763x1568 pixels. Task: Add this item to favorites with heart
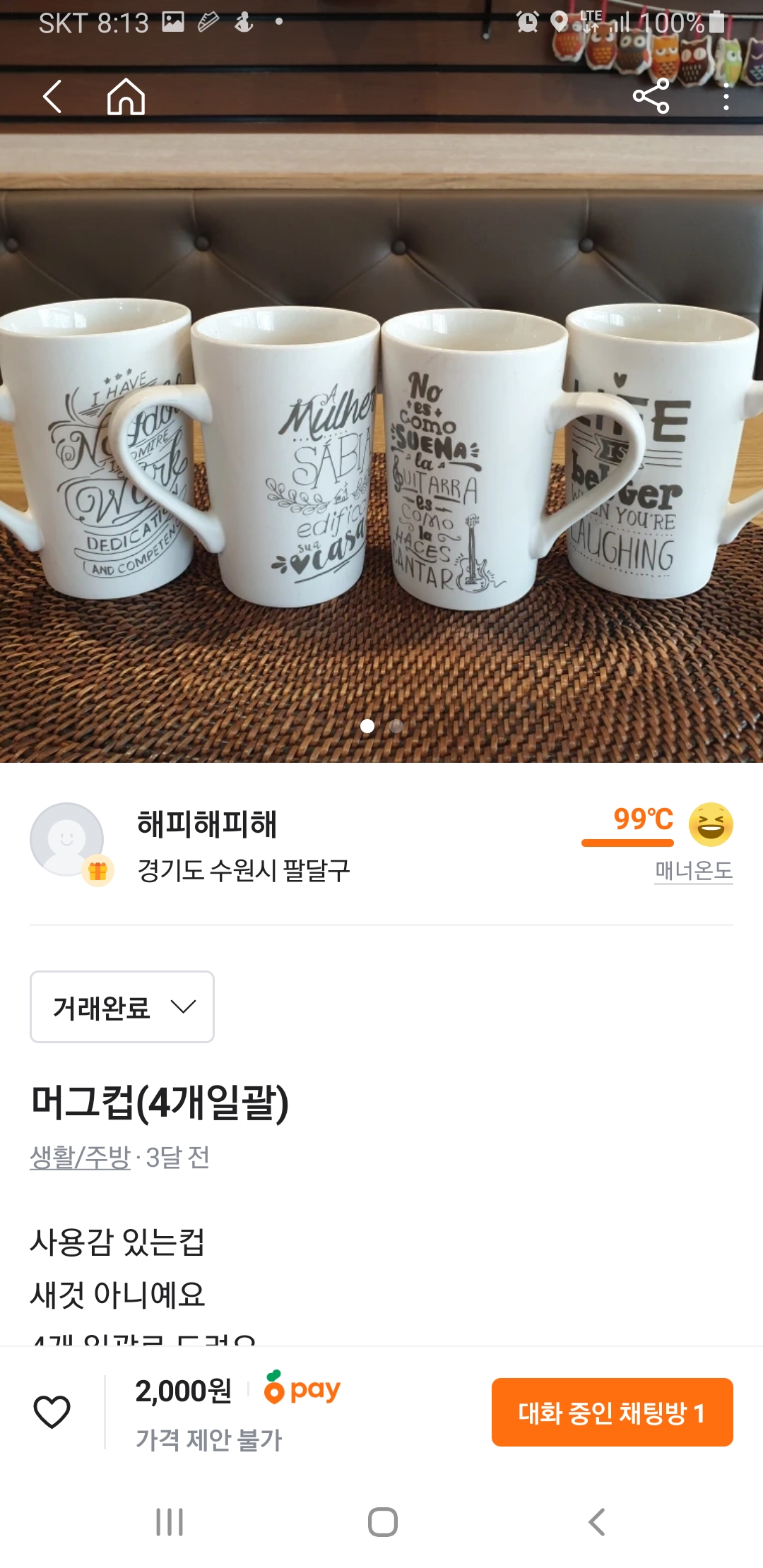[52, 1412]
